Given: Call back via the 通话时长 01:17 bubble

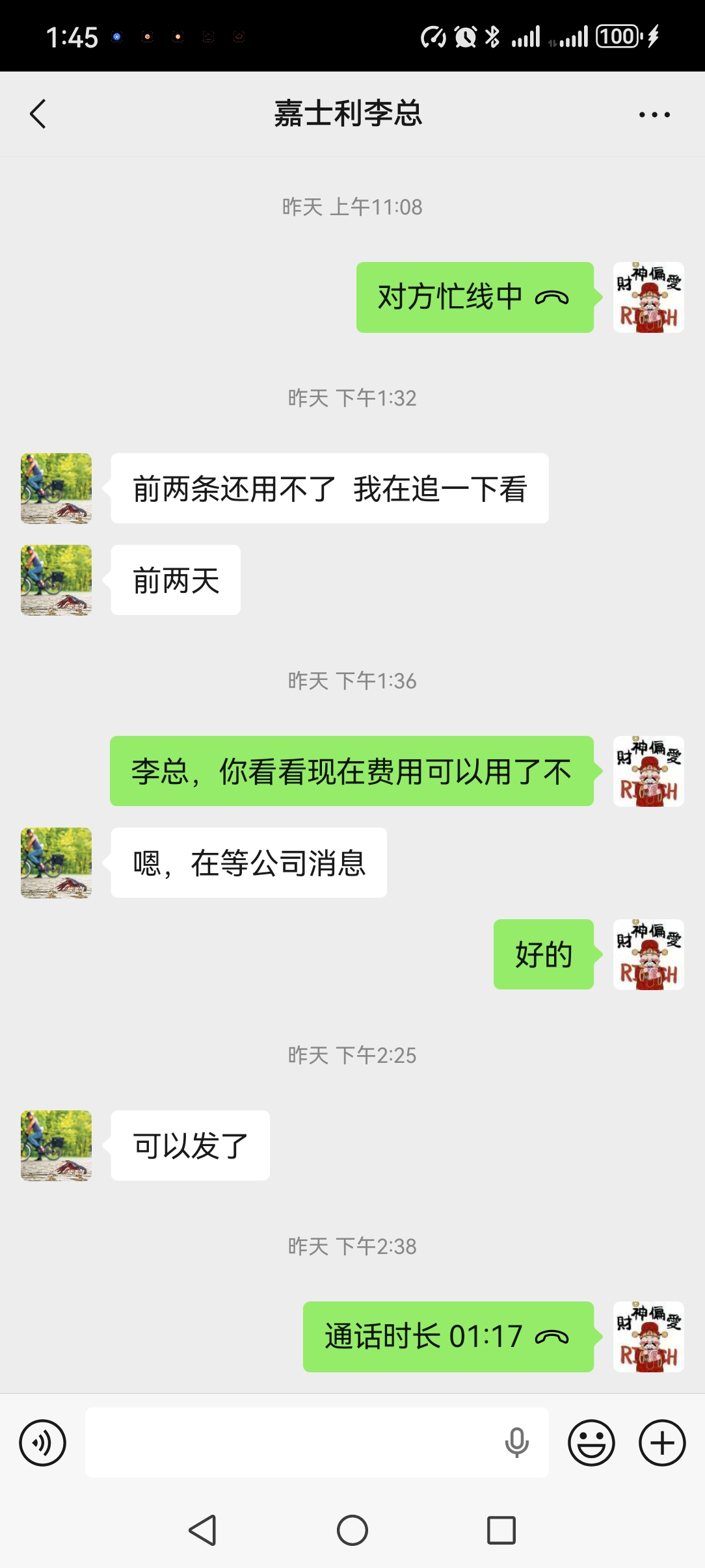Looking at the screenshot, I should coord(448,1337).
